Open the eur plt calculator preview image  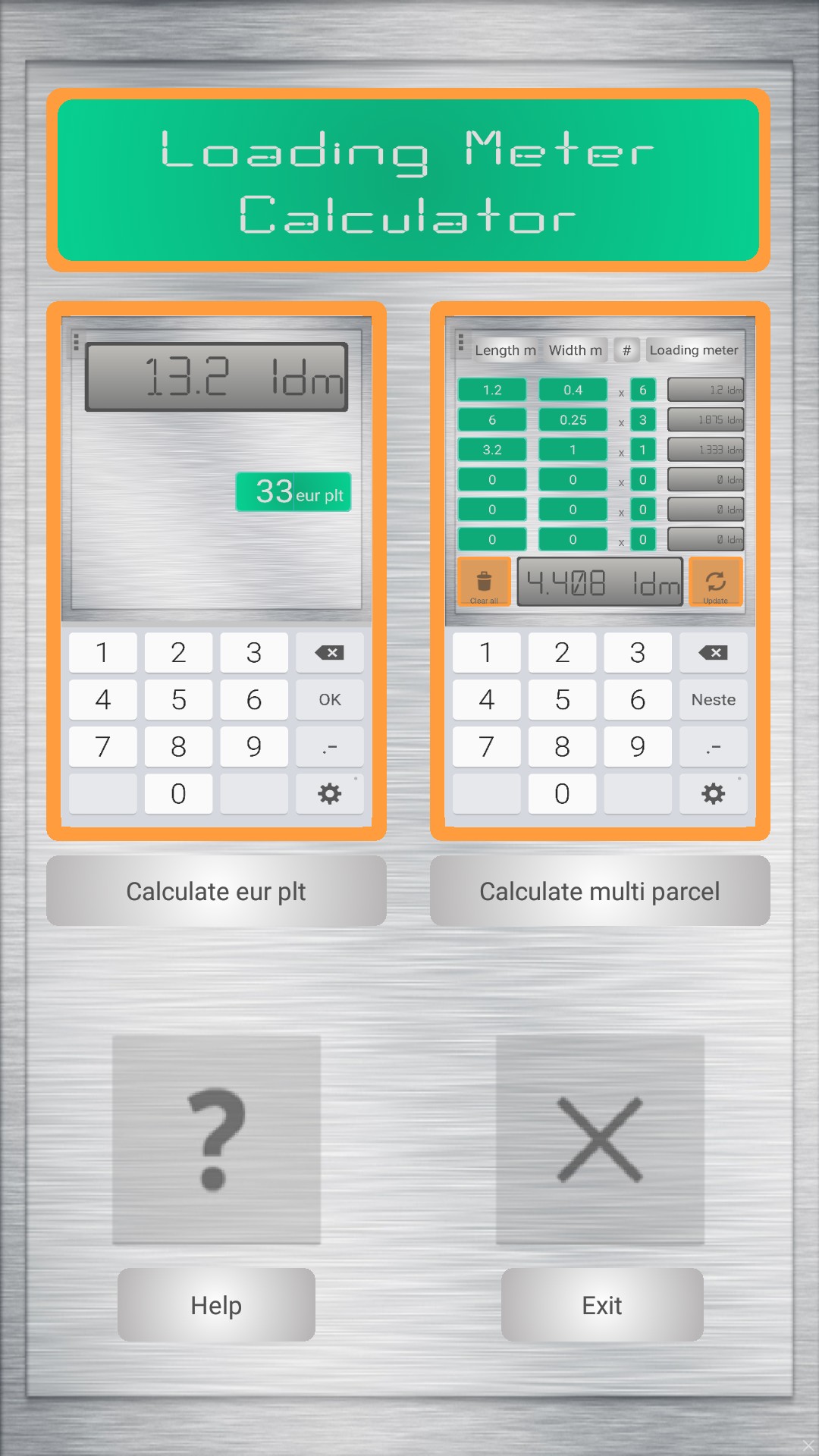(x=216, y=570)
